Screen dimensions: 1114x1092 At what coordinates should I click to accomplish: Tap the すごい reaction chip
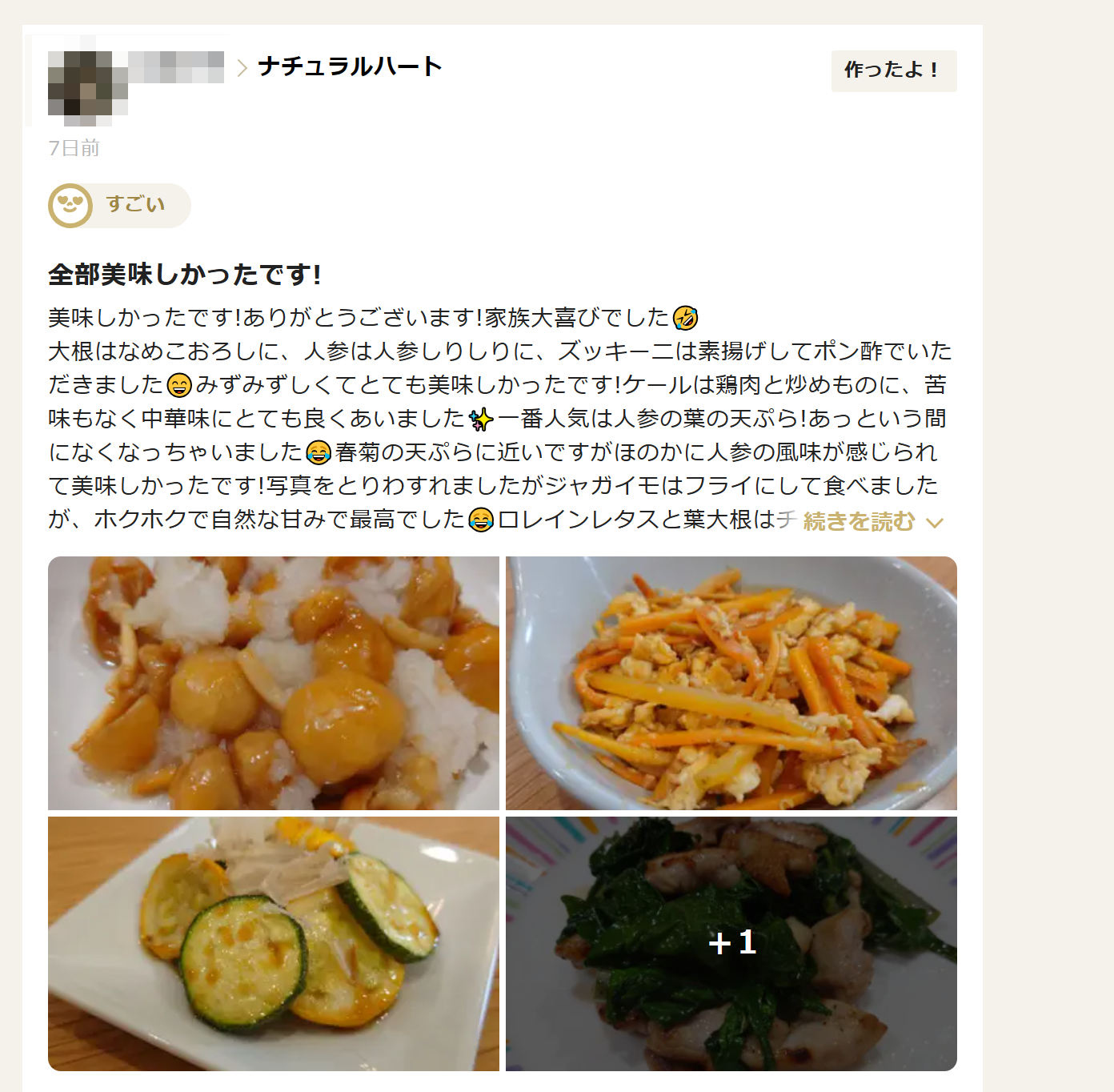[x=119, y=206]
